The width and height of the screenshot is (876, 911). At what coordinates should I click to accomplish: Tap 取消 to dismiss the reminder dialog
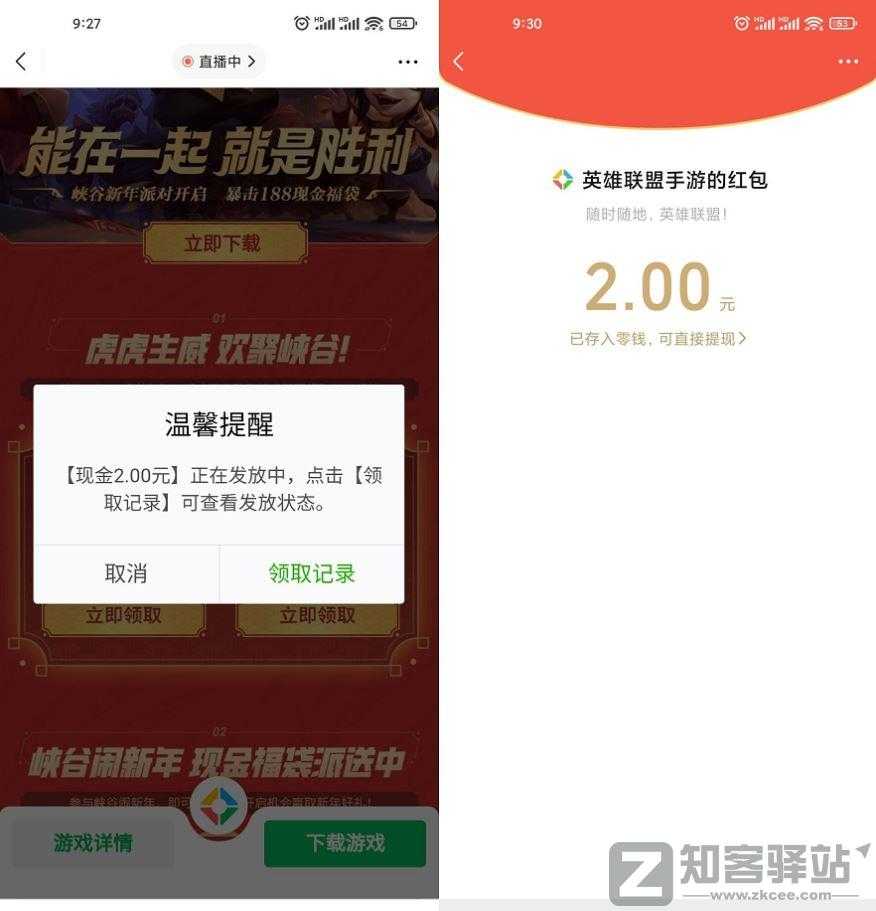coord(125,574)
